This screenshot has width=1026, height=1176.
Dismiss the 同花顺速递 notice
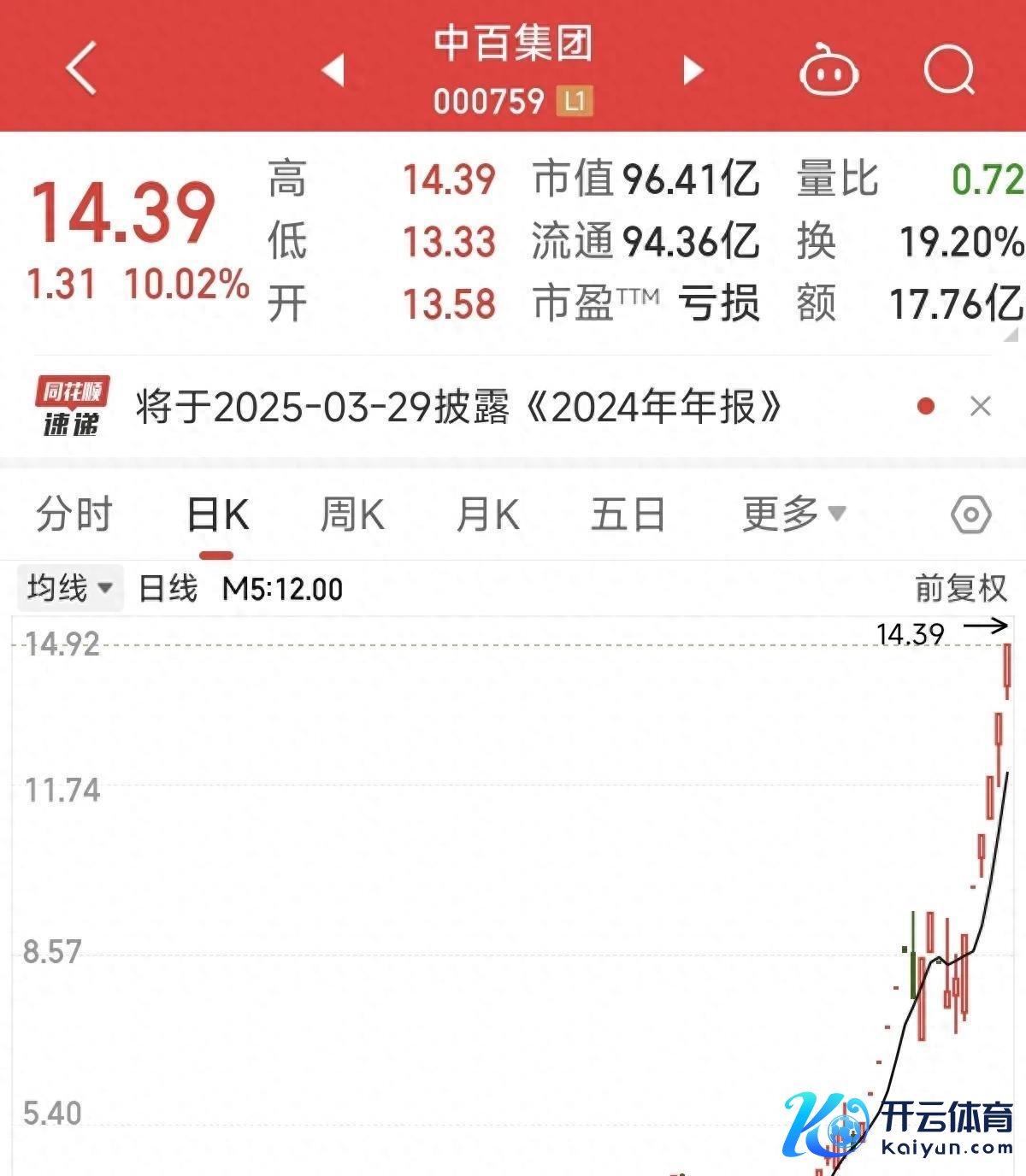(981, 406)
